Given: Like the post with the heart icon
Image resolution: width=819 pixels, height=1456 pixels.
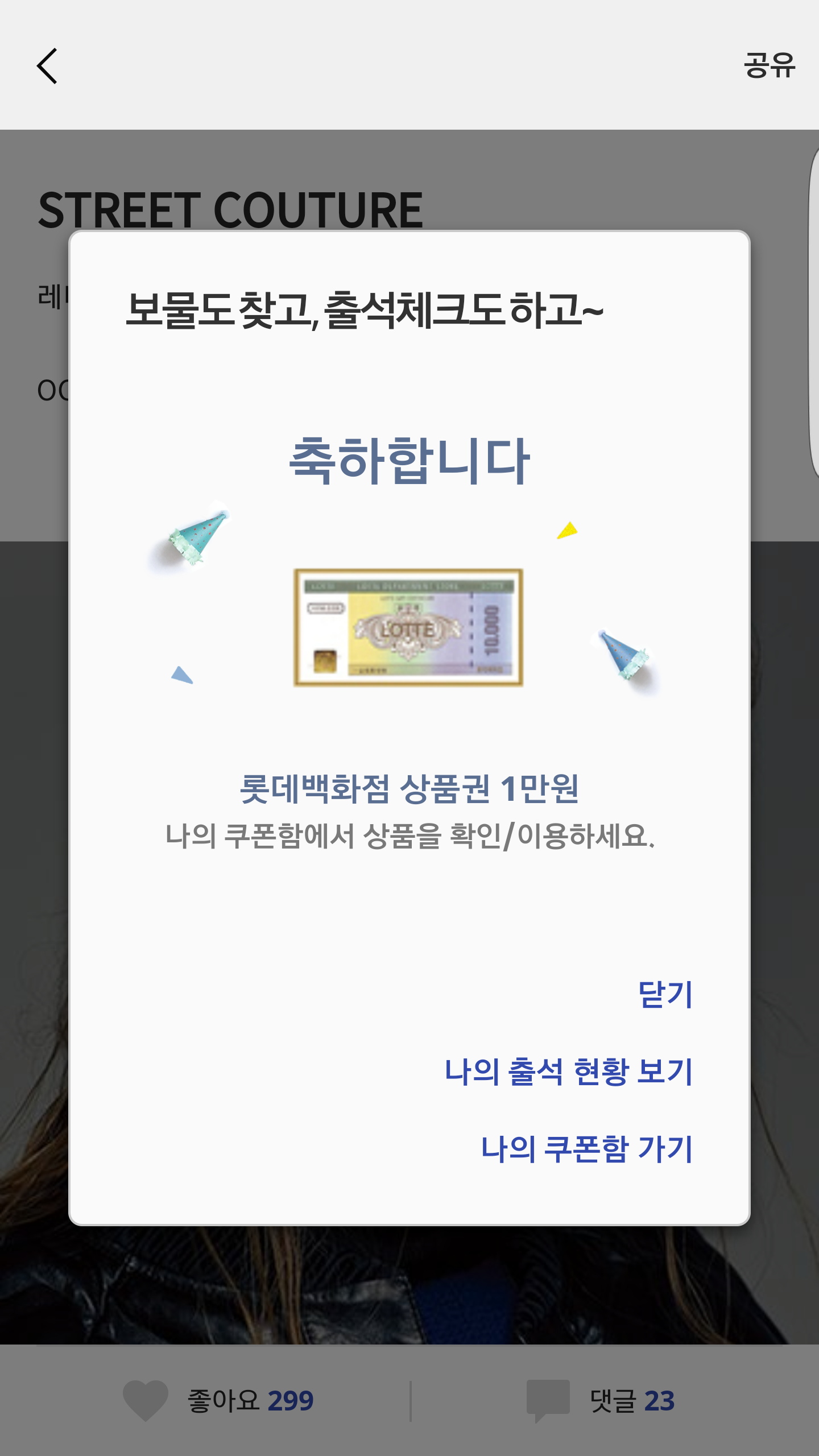Looking at the screenshot, I should [146, 1400].
